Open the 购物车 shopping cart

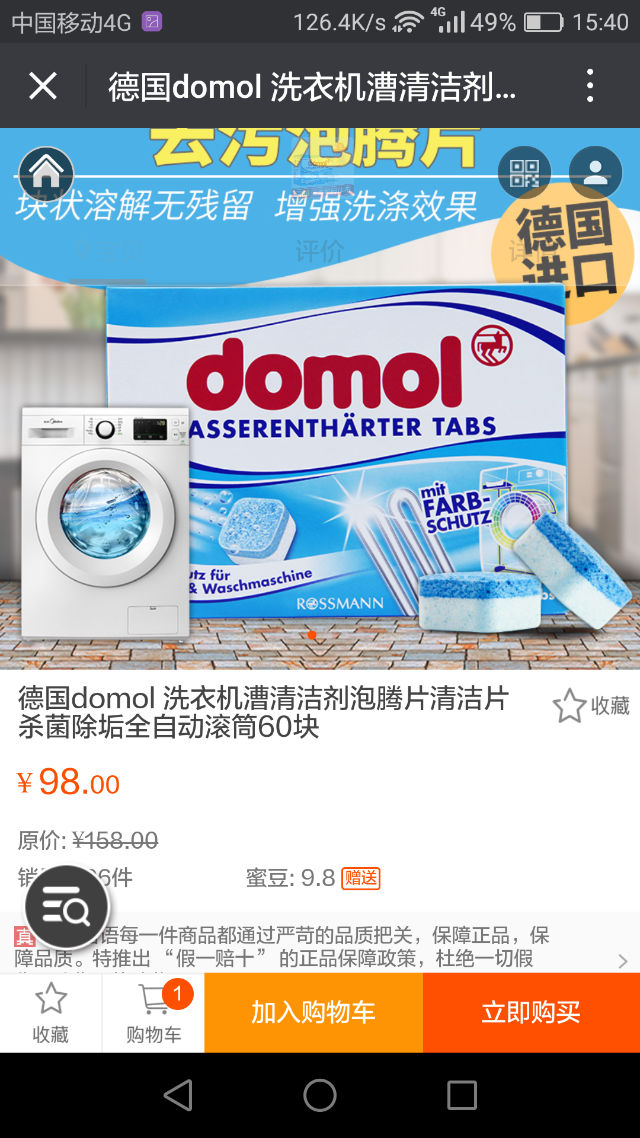[x=154, y=1013]
